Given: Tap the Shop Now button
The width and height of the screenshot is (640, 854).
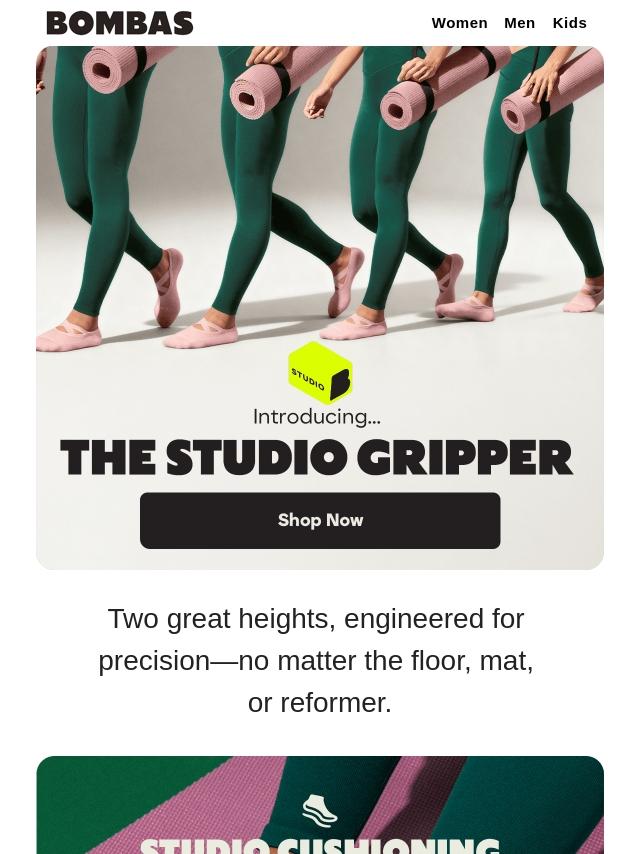Looking at the screenshot, I should (320, 520).
